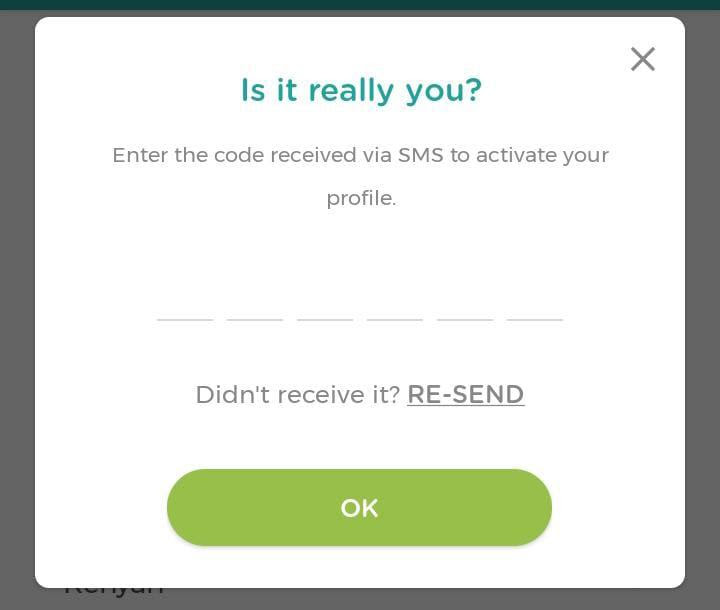Select the last code digit field
Image resolution: width=720 pixels, height=610 pixels.
[535, 302]
